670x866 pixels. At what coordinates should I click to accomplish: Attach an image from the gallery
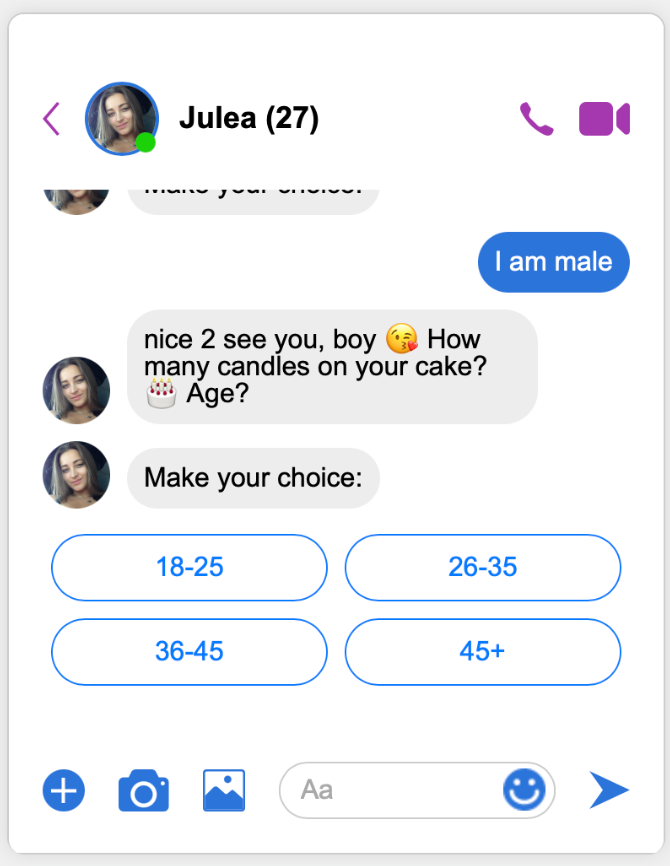click(224, 791)
